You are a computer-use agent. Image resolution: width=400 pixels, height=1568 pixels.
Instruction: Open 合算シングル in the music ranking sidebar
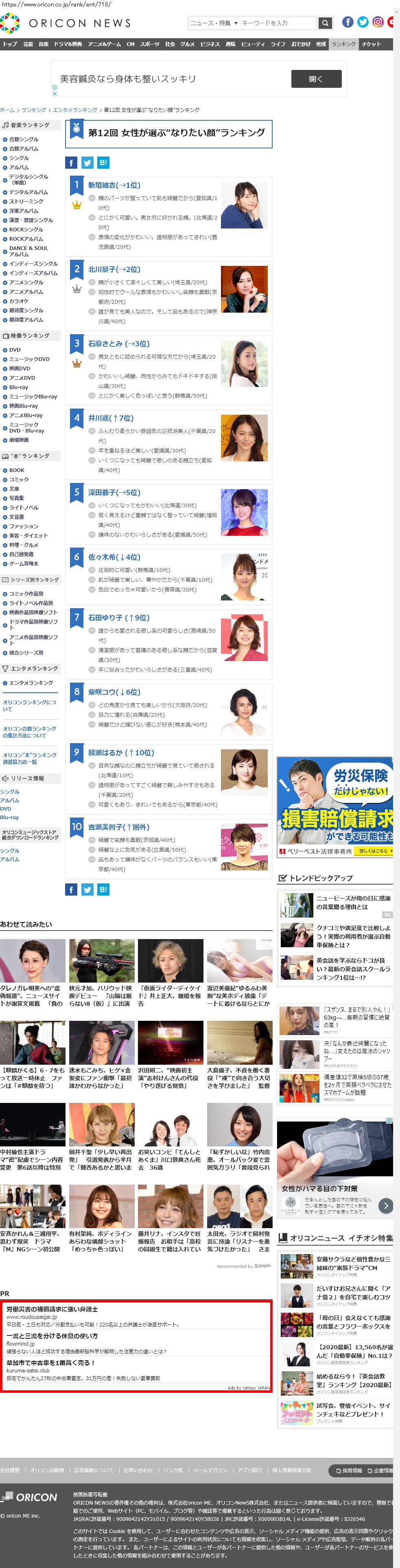(x=24, y=139)
